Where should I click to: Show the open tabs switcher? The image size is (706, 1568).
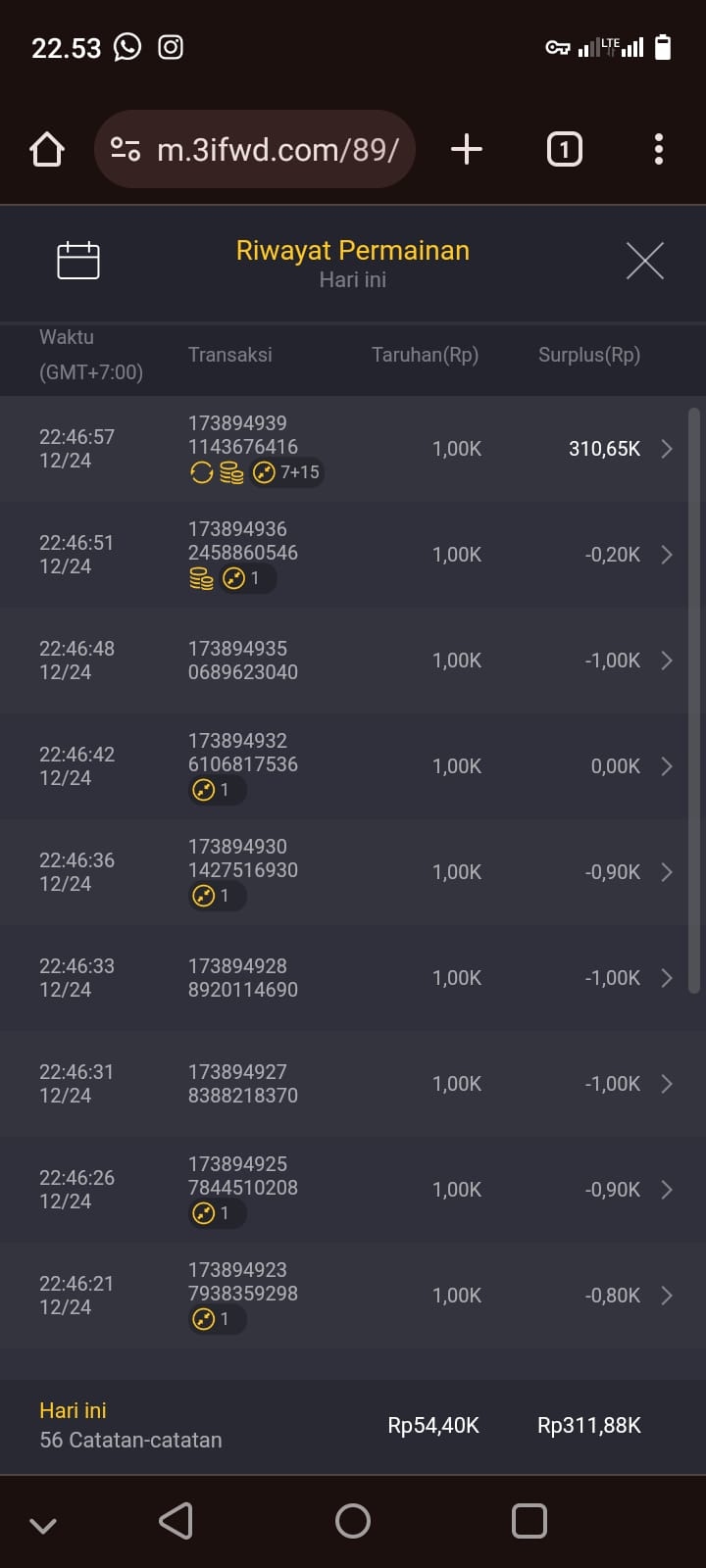[x=564, y=150]
